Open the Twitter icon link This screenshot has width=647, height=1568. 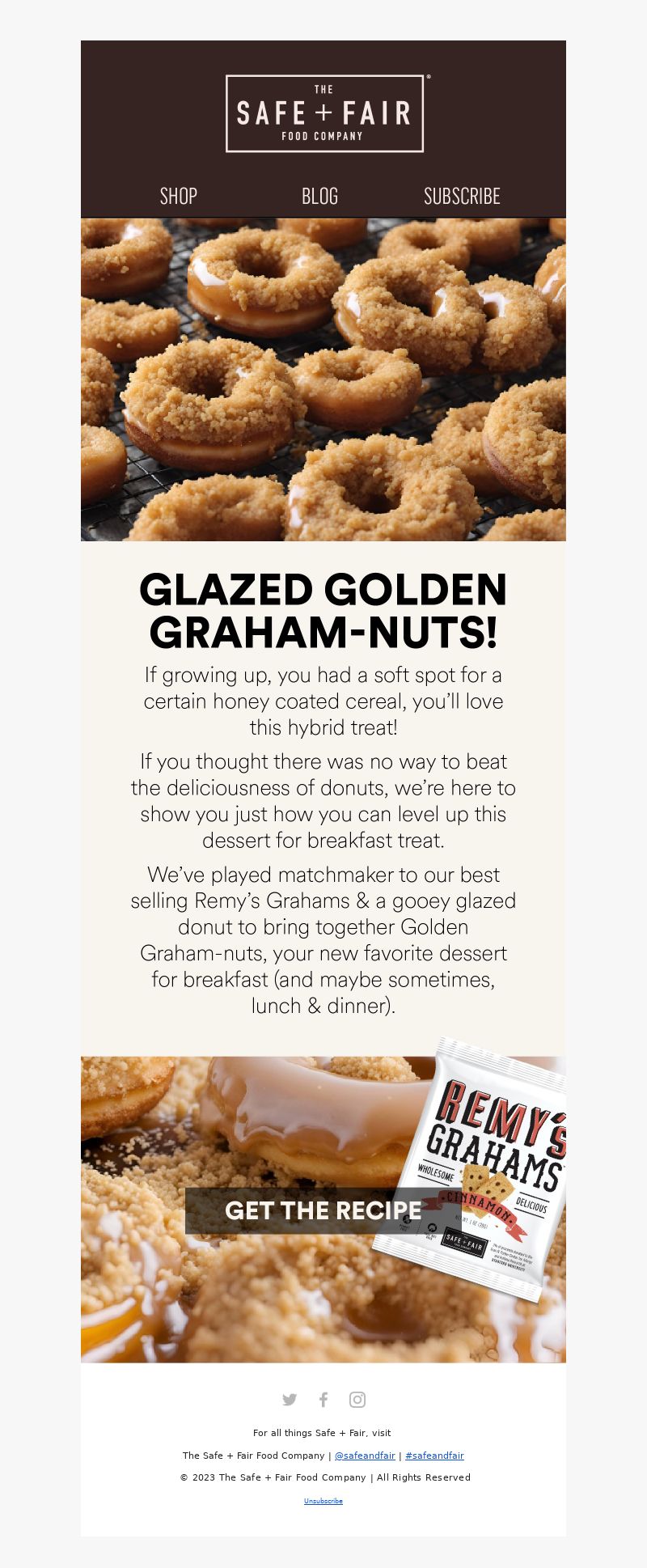coord(290,1399)
